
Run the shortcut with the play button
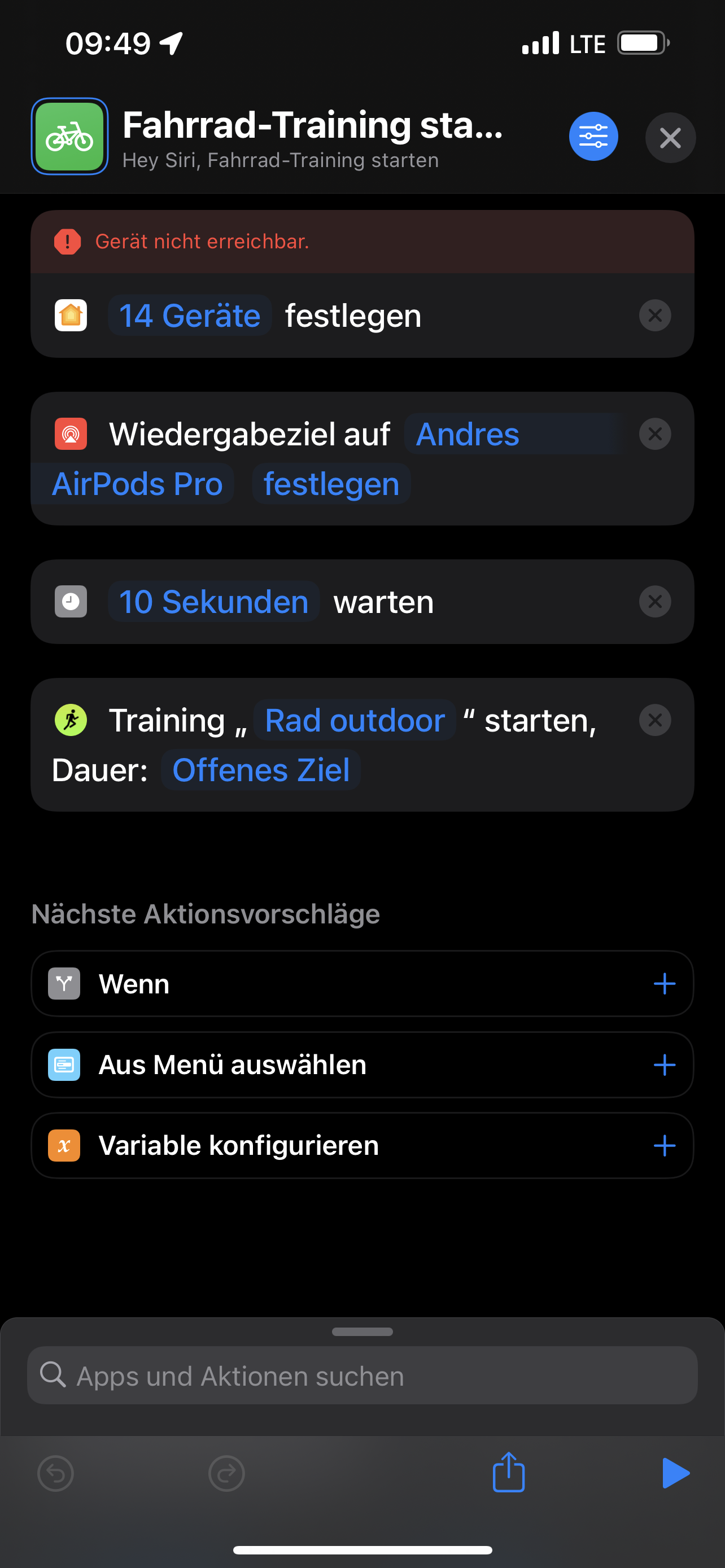[x=675, y=1473]
